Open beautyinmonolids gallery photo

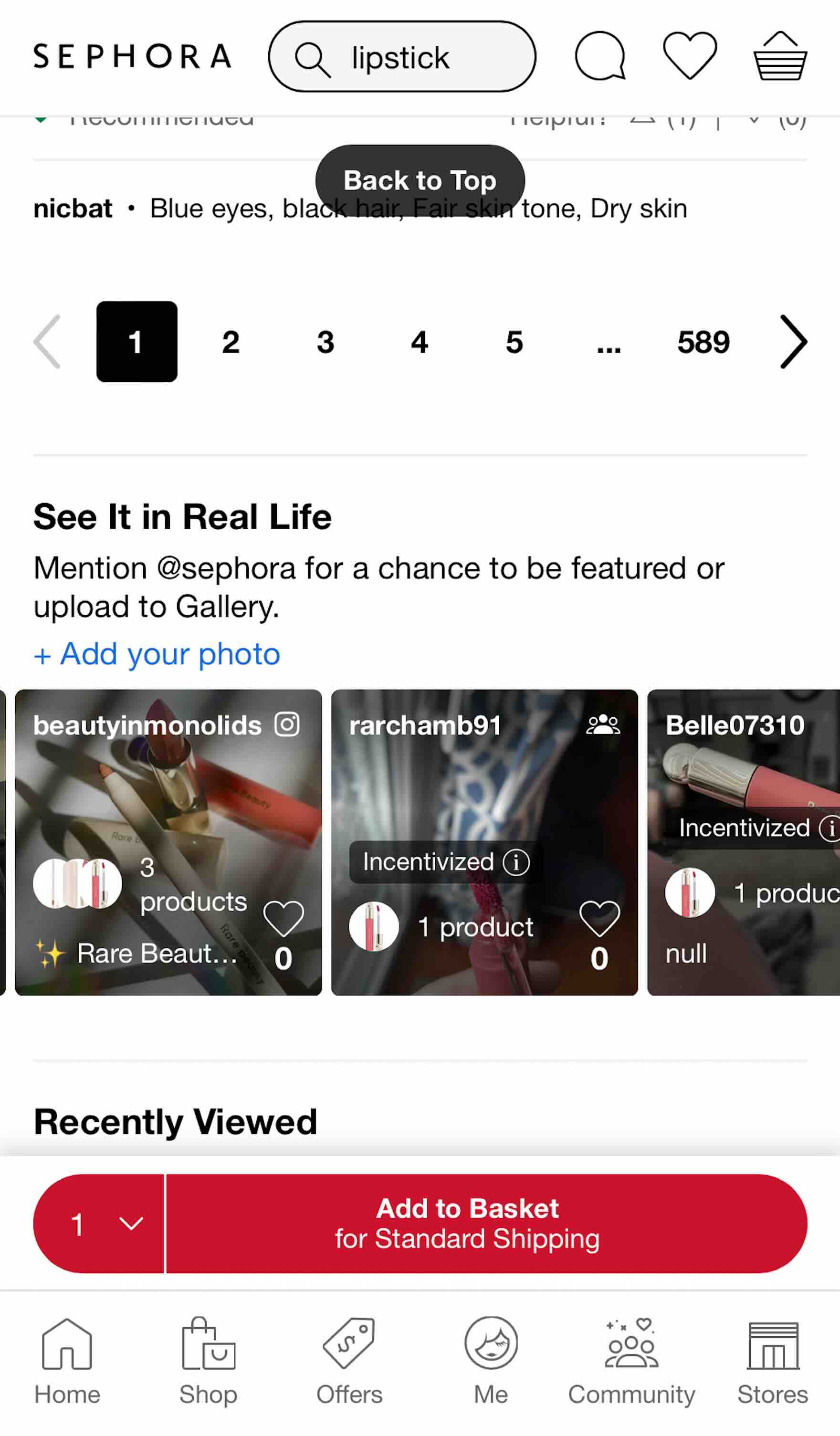[168, 798]
